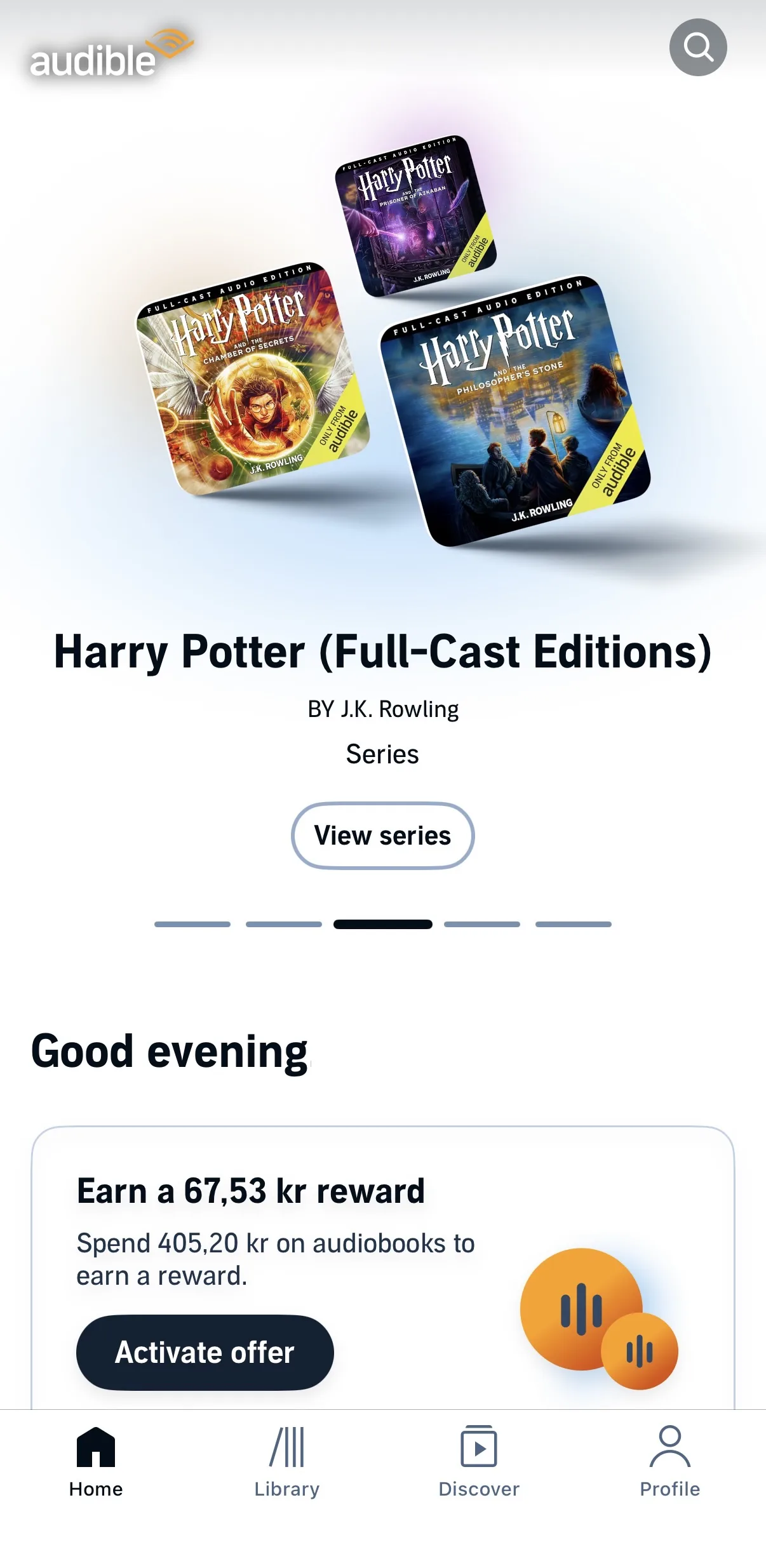The width and height of the screenshot is (766, 1568).
Task: Open the search icon
Action: (698, 48)
